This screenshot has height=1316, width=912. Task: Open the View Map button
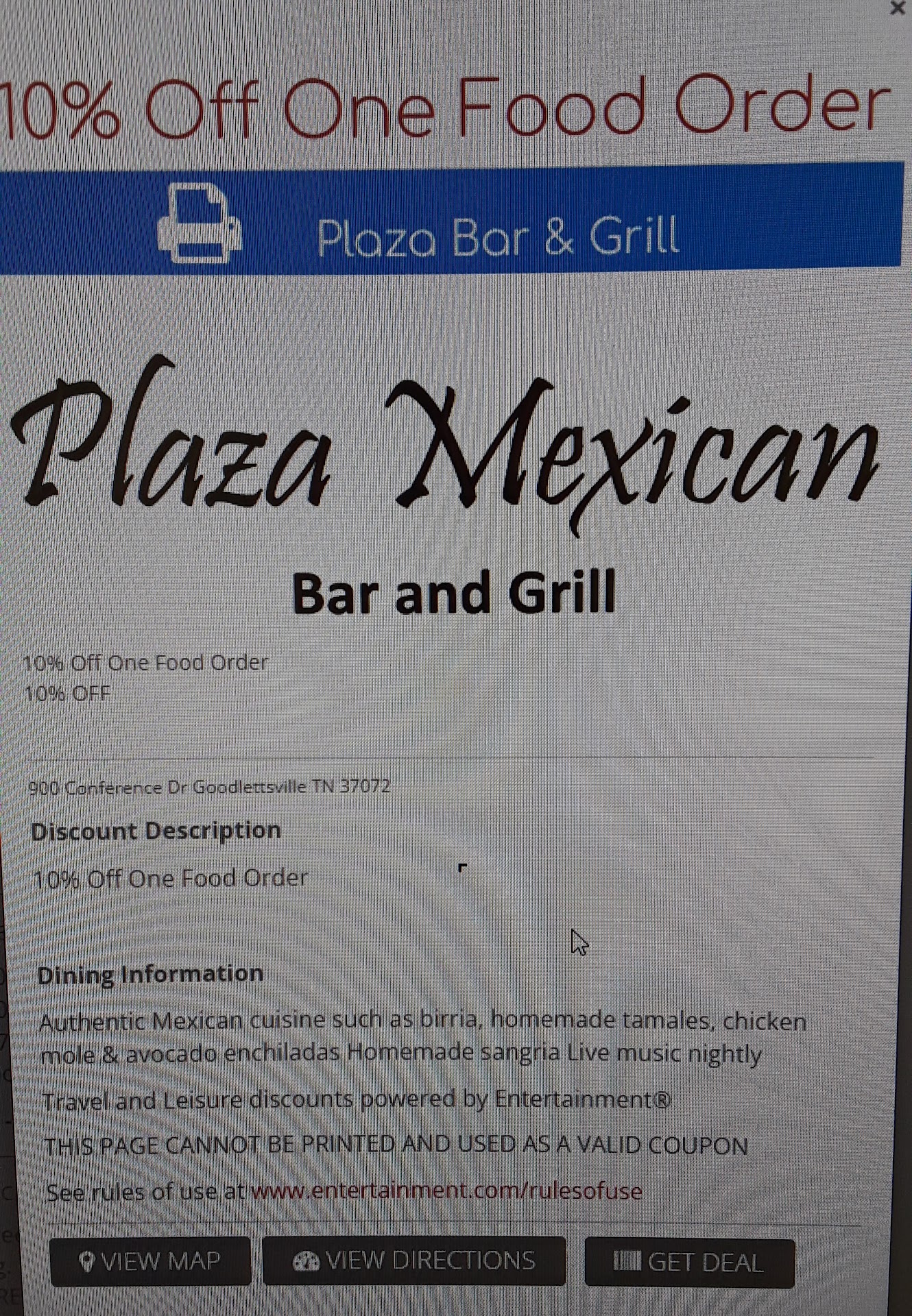[150, 1260]
